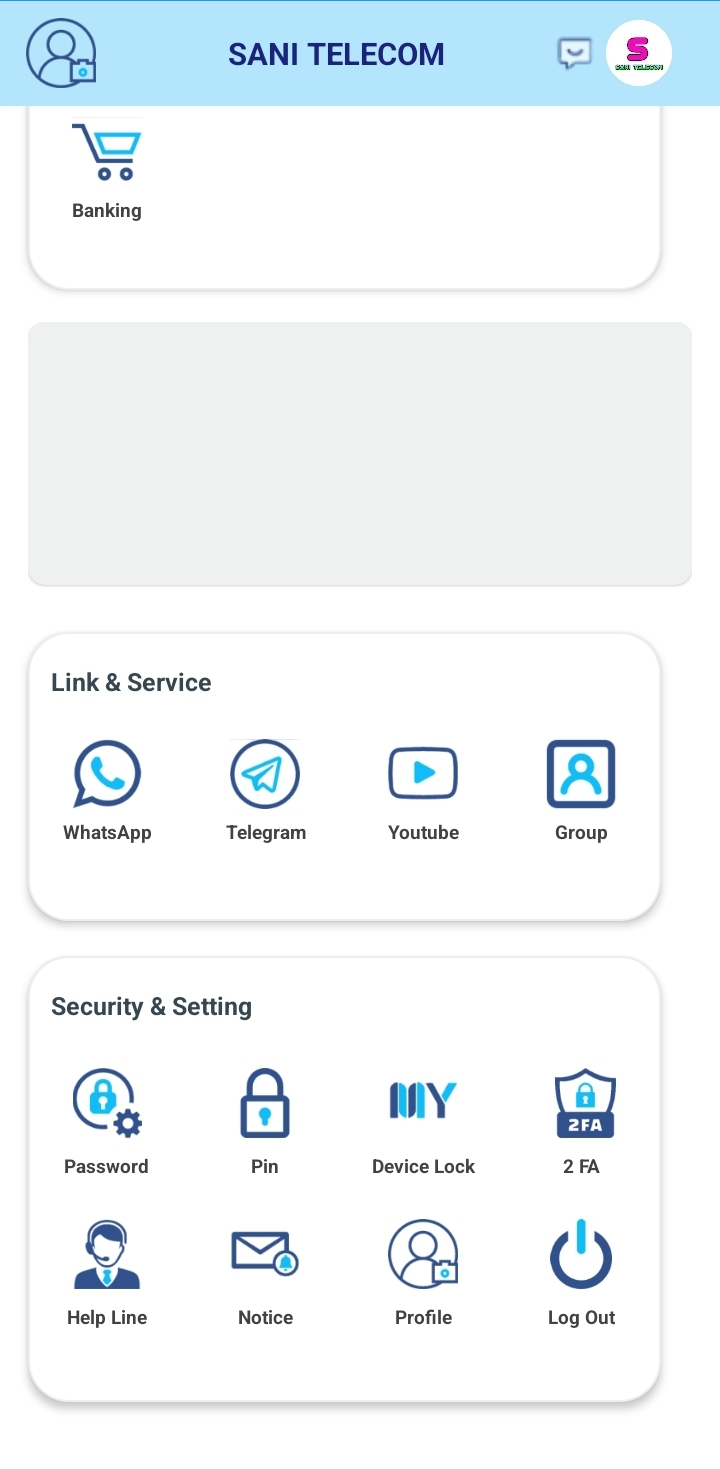
Task: Open Pin settings
Action: click(265, 1122)
